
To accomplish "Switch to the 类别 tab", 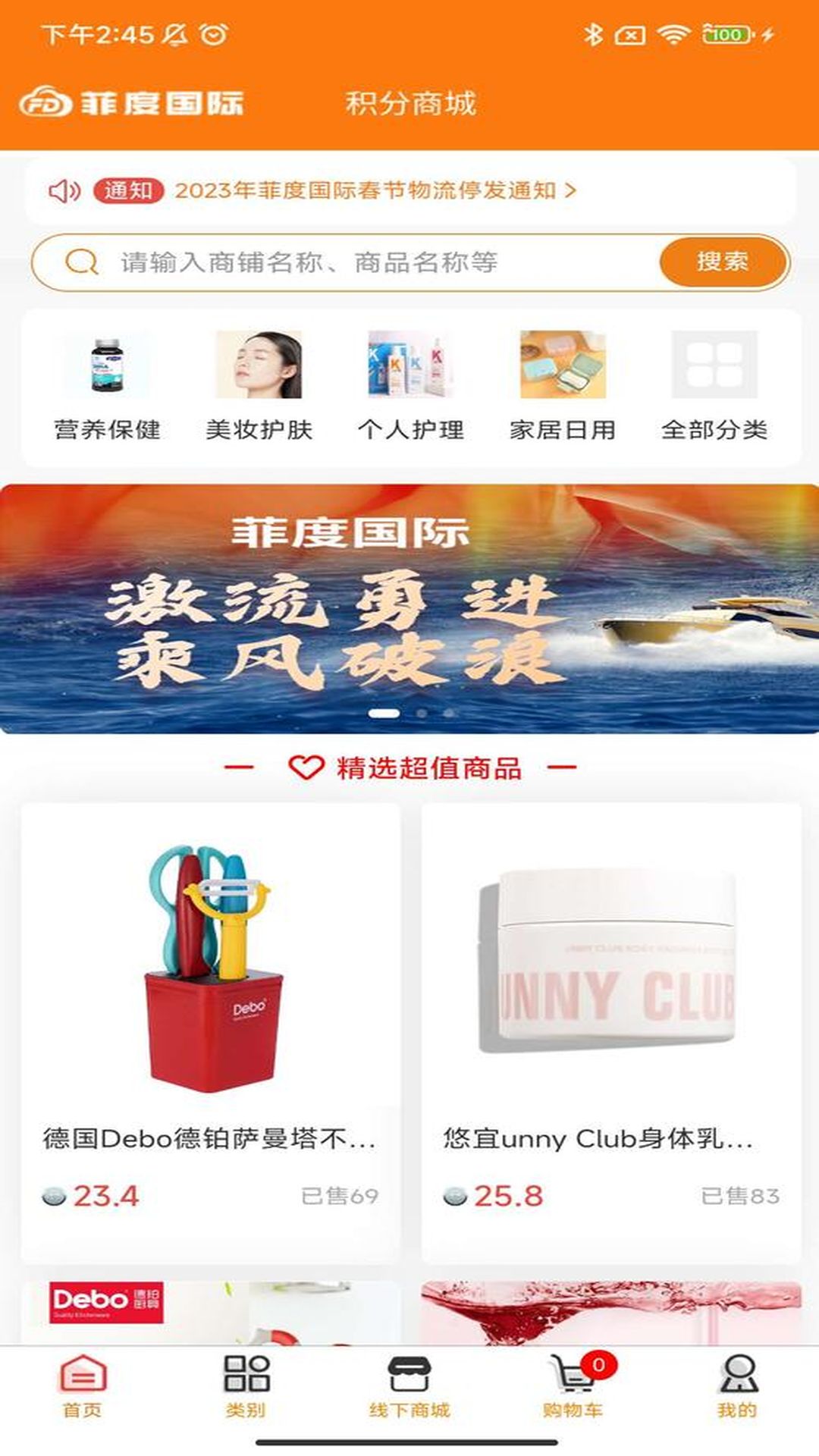I will click(x=246, y=1388).
